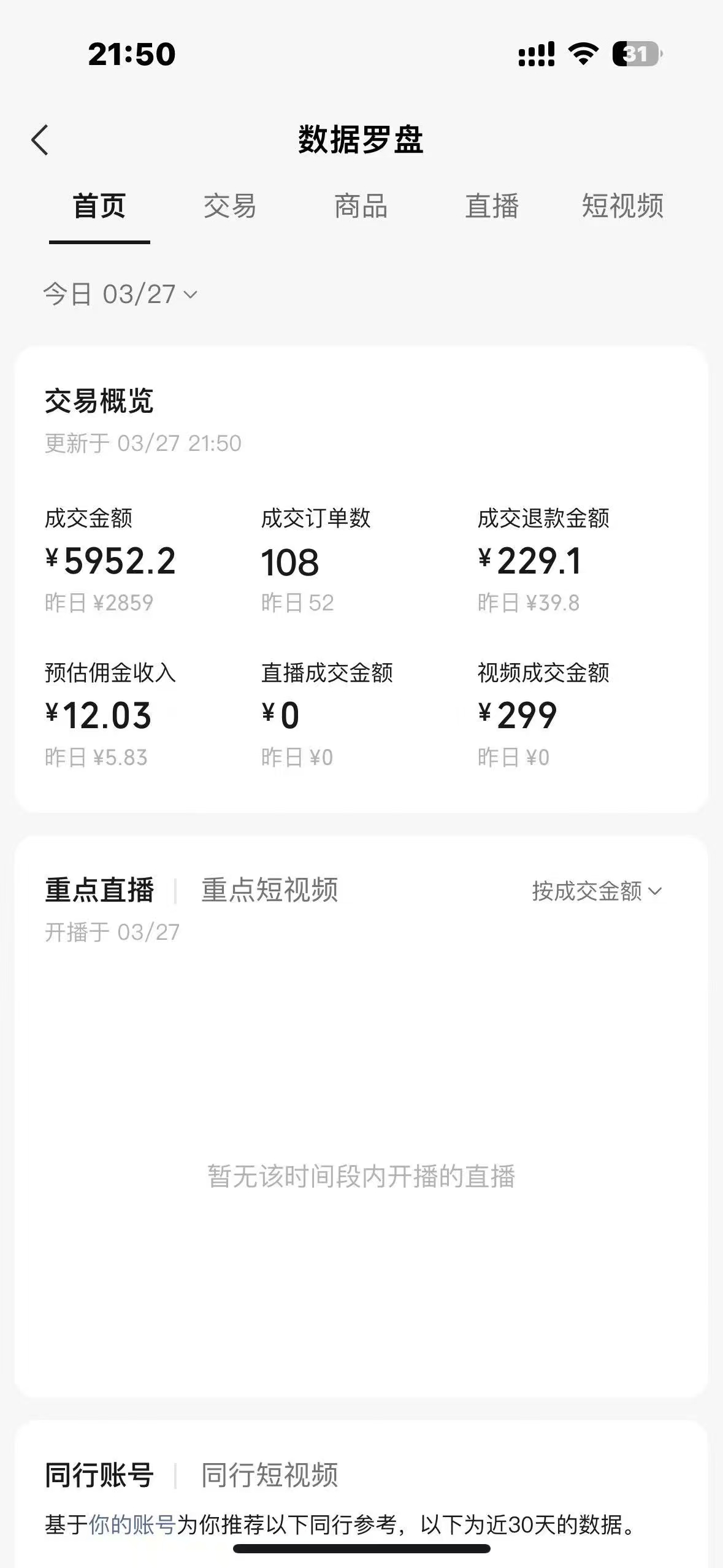
Task: Open the 今日 03/27 date picker
Action: pos(110,294)
